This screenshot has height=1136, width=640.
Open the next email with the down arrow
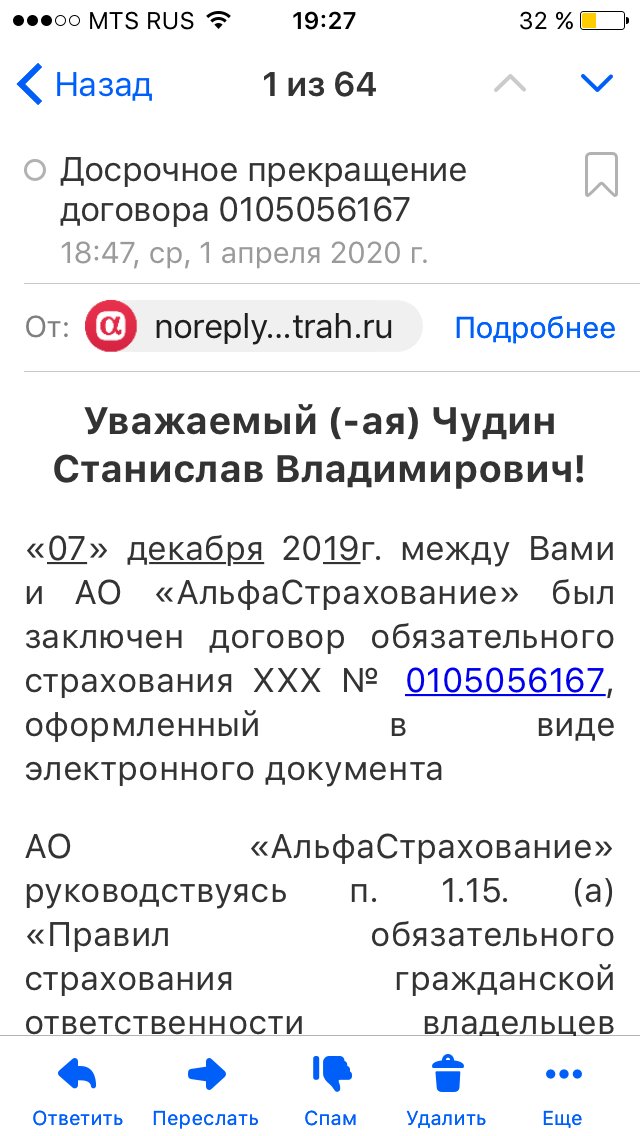click(x=597, y=83)
